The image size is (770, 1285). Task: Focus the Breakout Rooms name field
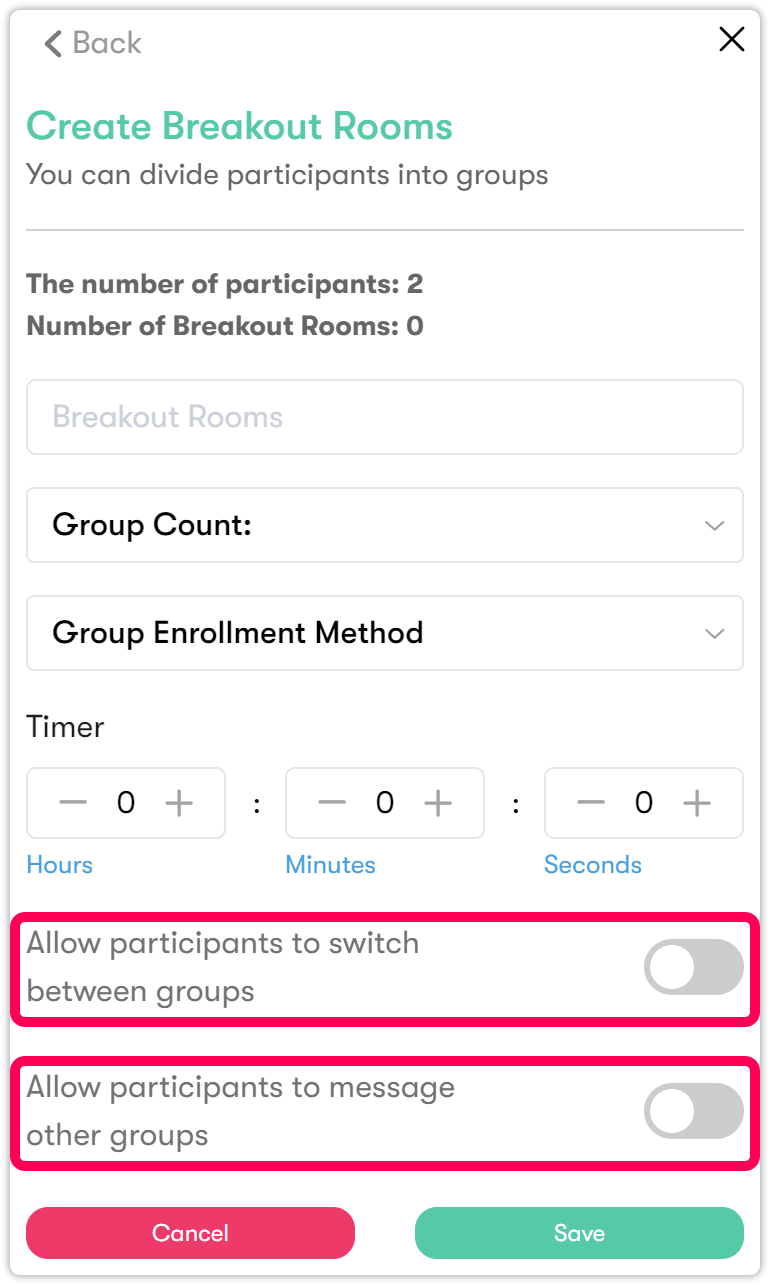pos(384,417)
